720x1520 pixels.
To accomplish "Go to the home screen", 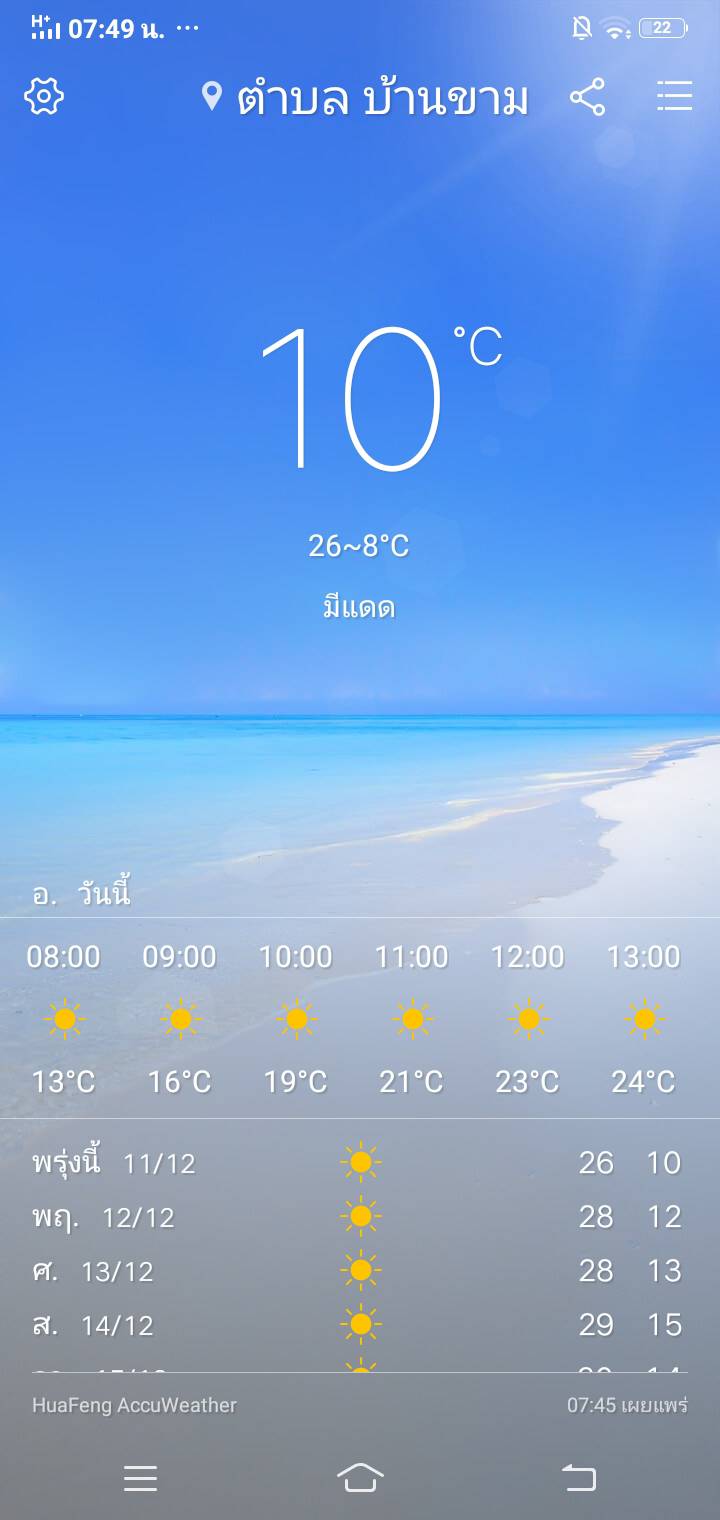I will coord(360,1478).
